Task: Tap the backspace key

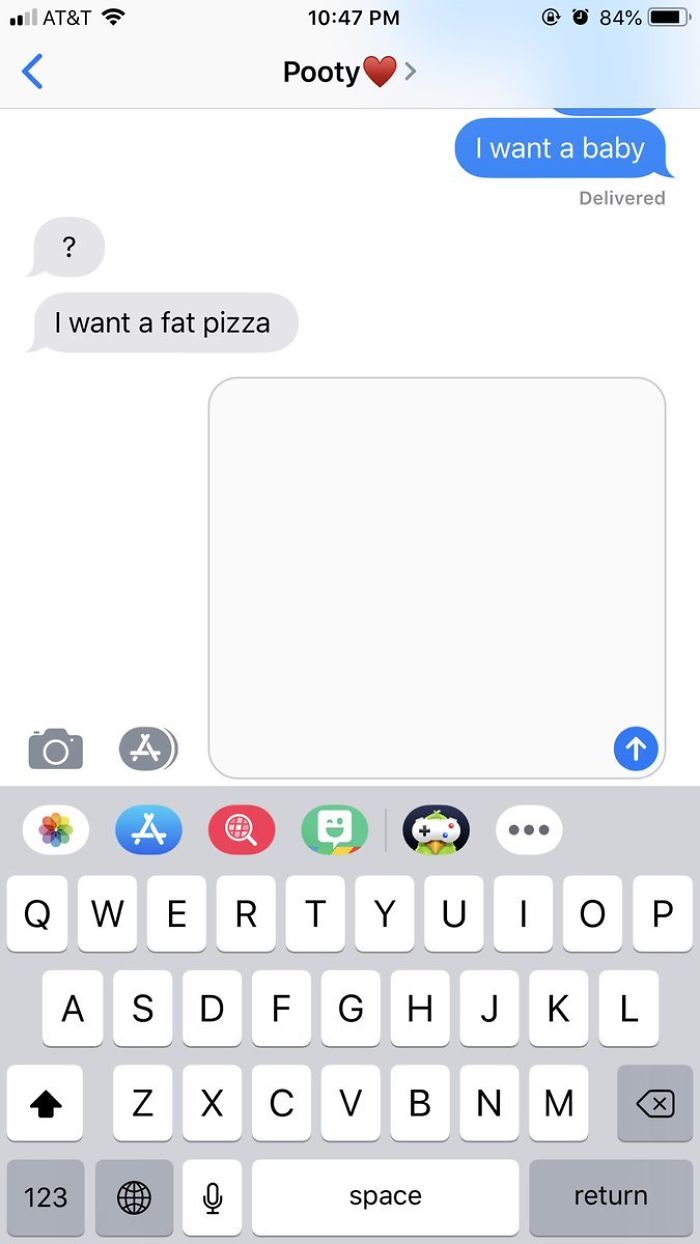Action: click(654, 1103)
